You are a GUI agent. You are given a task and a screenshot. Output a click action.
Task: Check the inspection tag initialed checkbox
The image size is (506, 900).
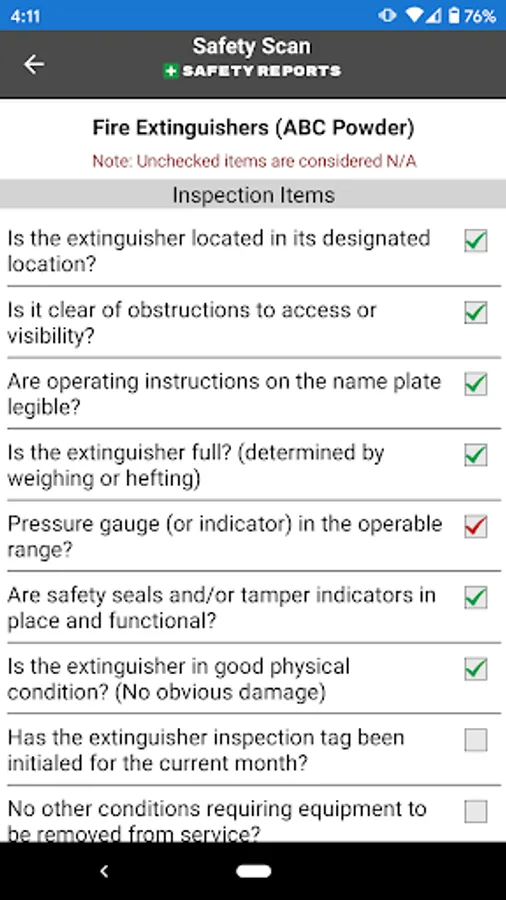click(x=476, y=740)
